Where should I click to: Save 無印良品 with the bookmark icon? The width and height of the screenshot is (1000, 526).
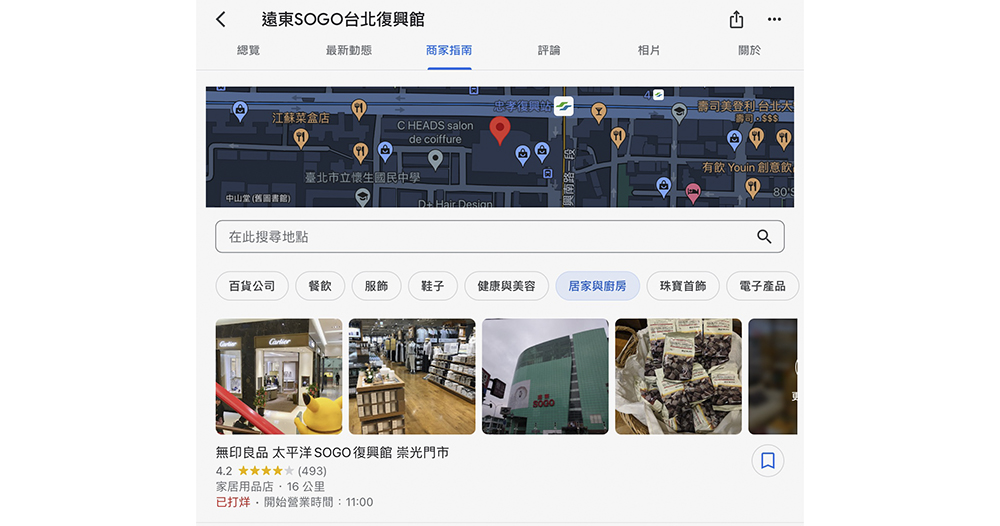pos(767,461)
